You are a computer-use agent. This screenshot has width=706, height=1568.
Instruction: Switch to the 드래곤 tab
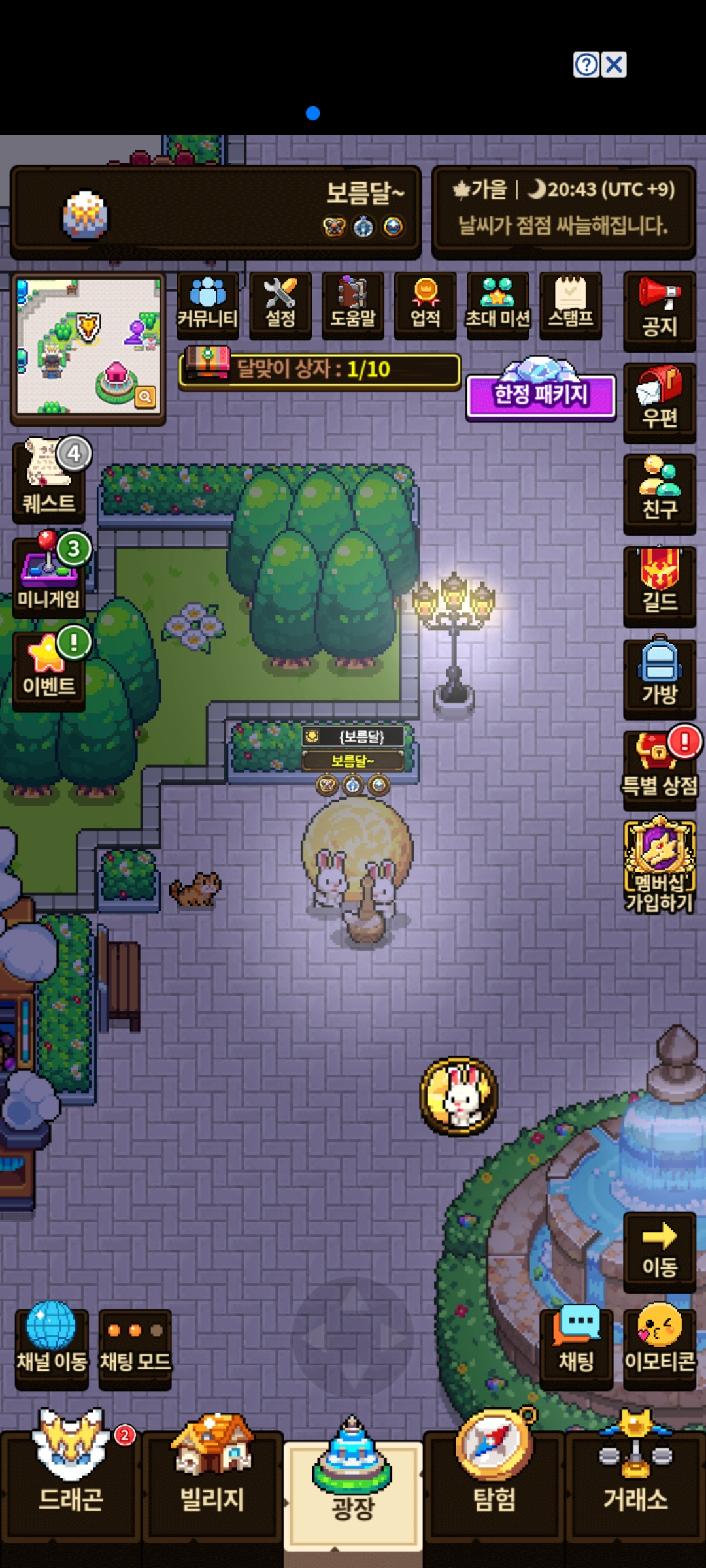(x=71, y=1483)
